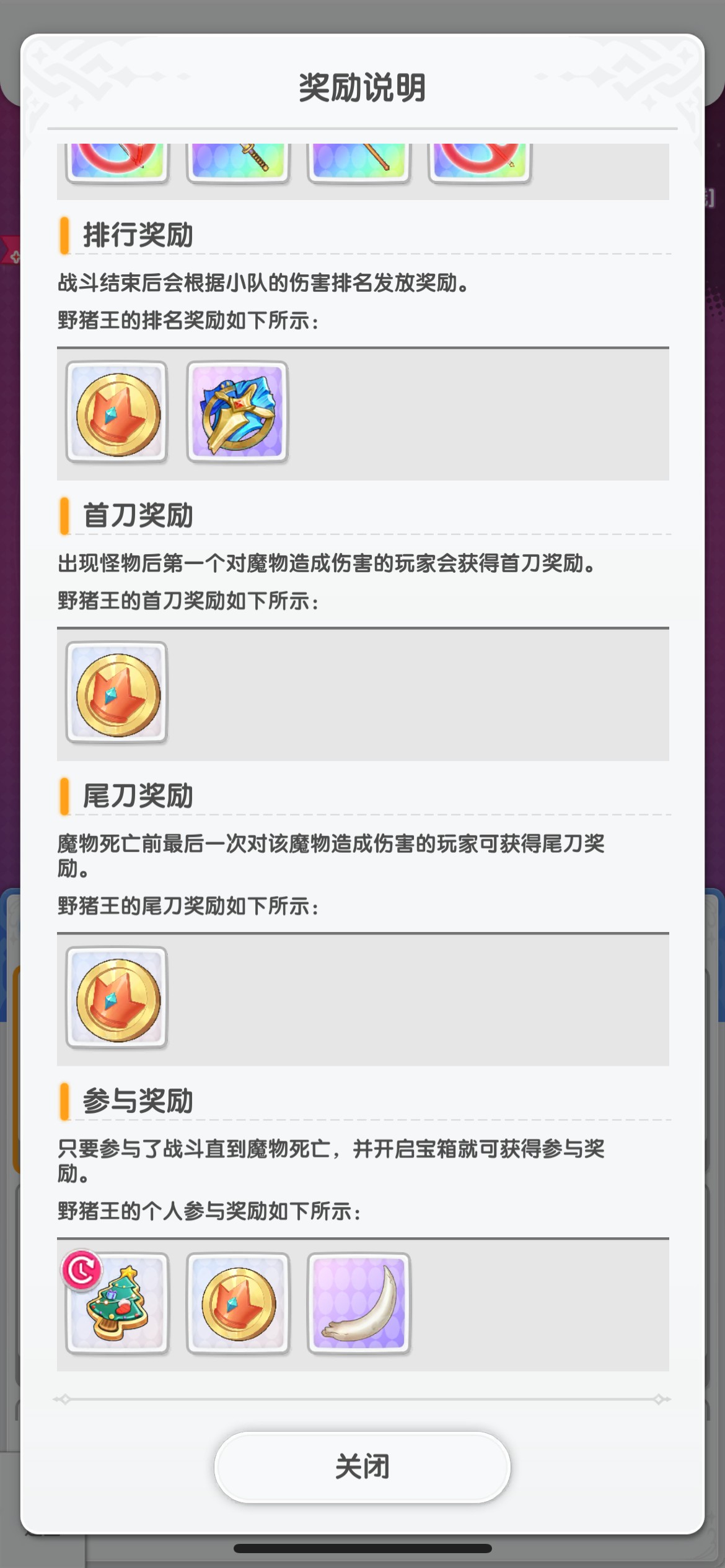Open the coin icon under 参与奖励

[238, 1304]
